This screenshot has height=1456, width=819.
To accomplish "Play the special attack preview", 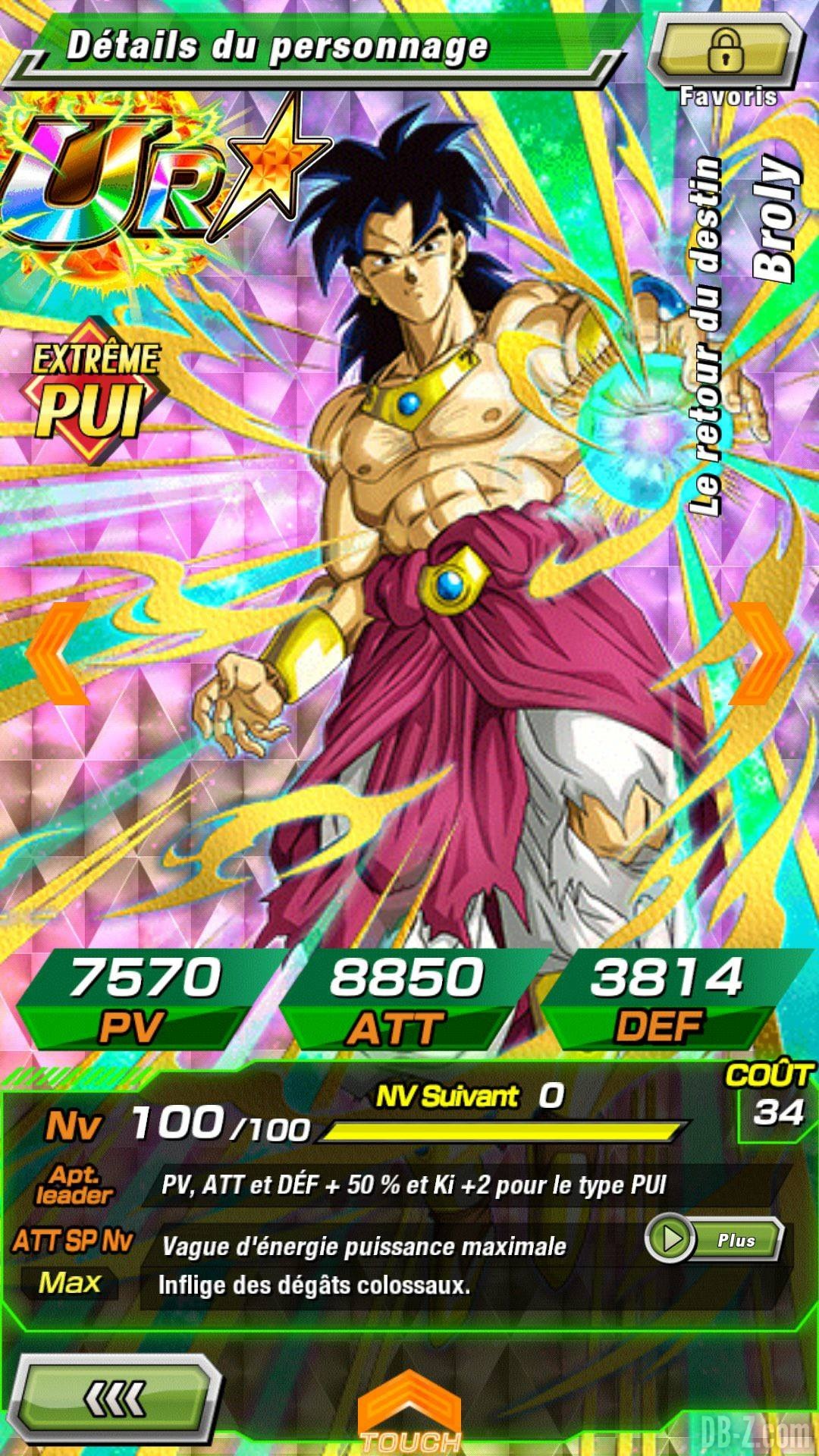I will [x=714, y=1240].
